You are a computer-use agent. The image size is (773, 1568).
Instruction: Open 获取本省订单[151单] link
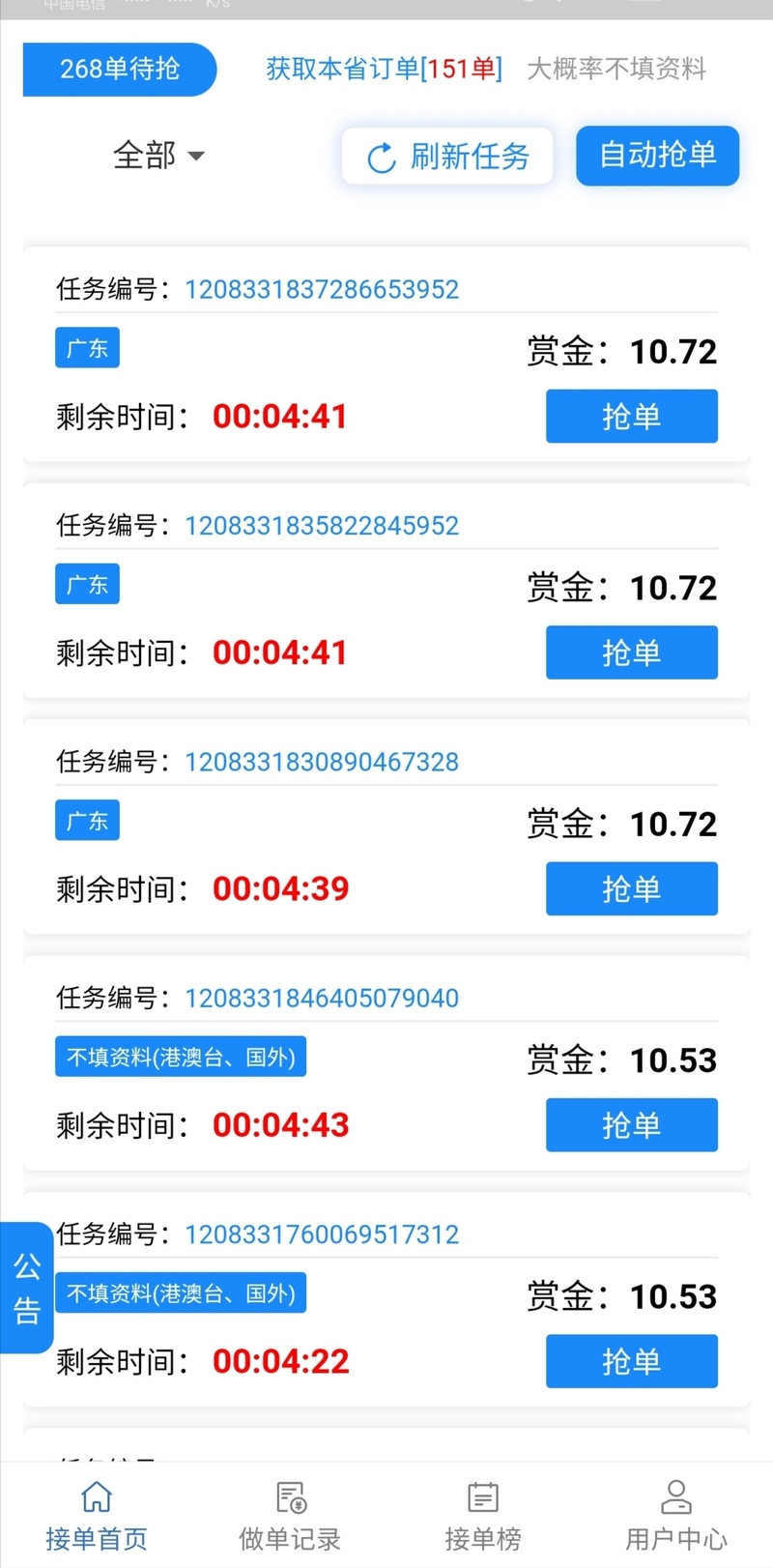tap(384, 69)
